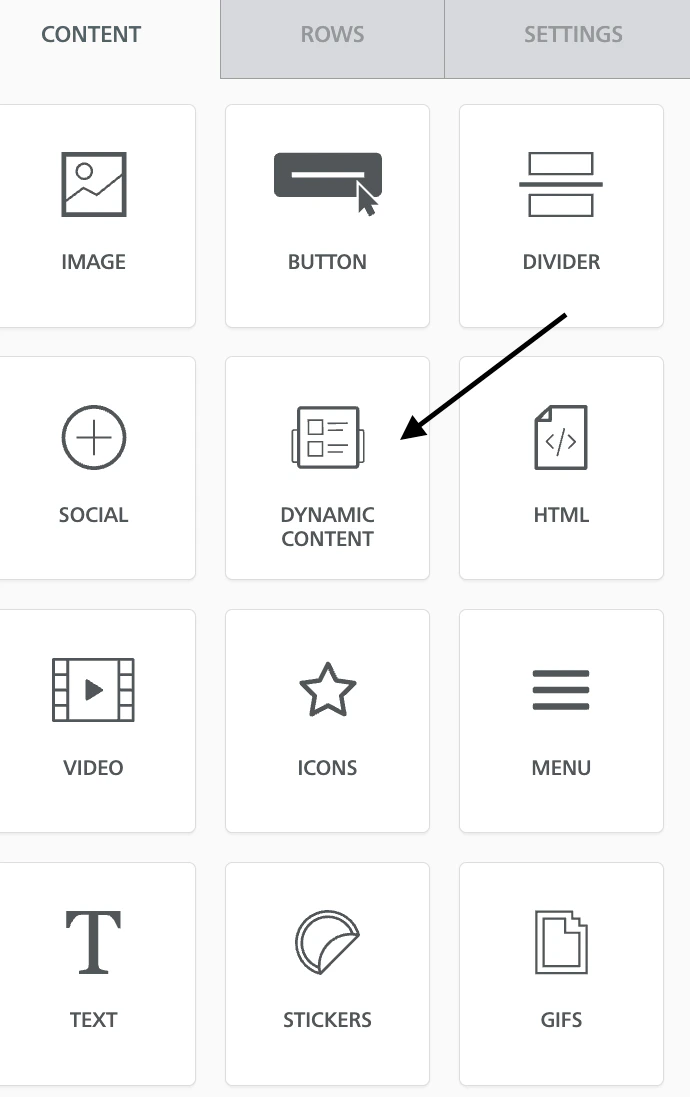The image size is (690, 1097).
Task: Switch to the Rows tab
Action: [x=332, y=35]
